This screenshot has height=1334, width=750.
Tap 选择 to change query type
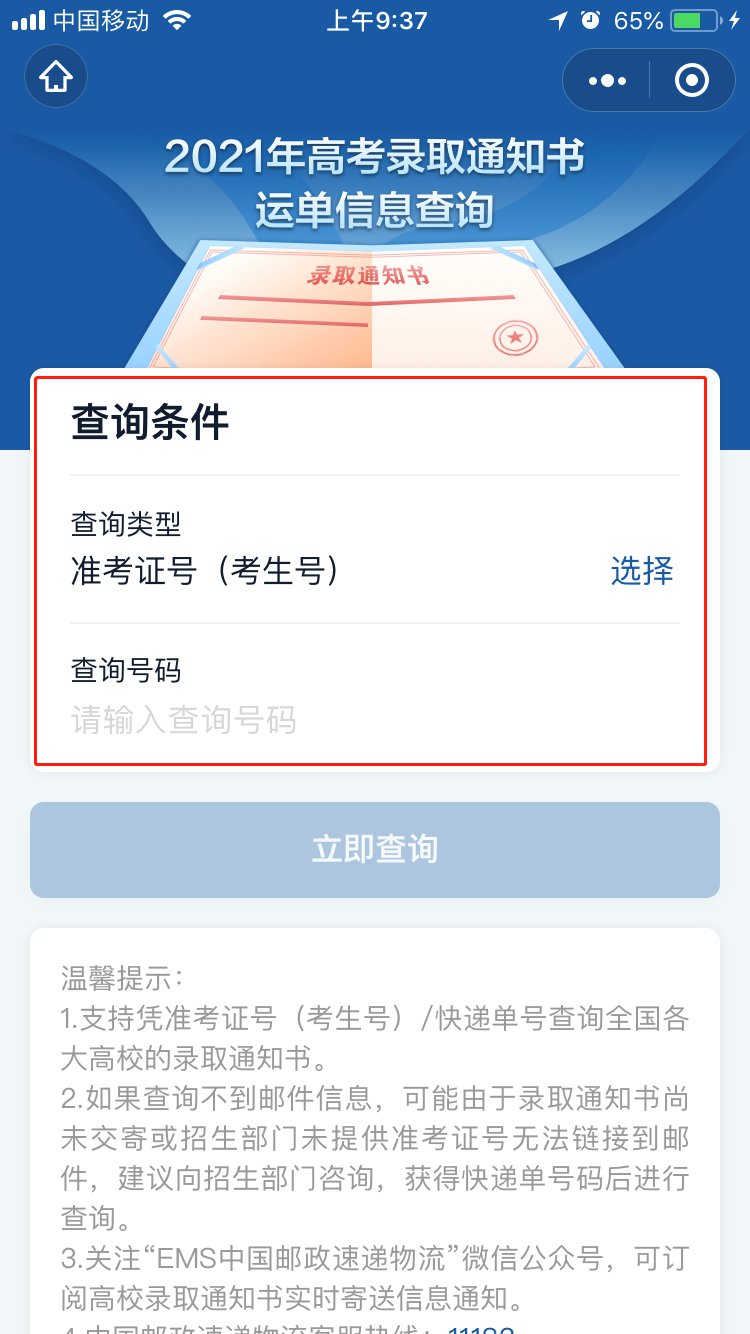pos(642,571)
